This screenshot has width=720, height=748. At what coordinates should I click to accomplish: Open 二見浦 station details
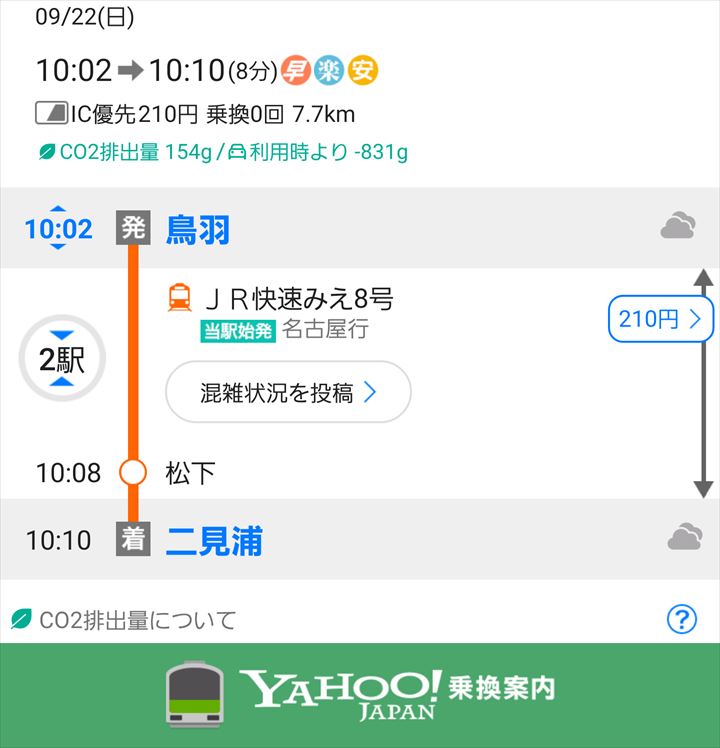[x=213, y=540]
